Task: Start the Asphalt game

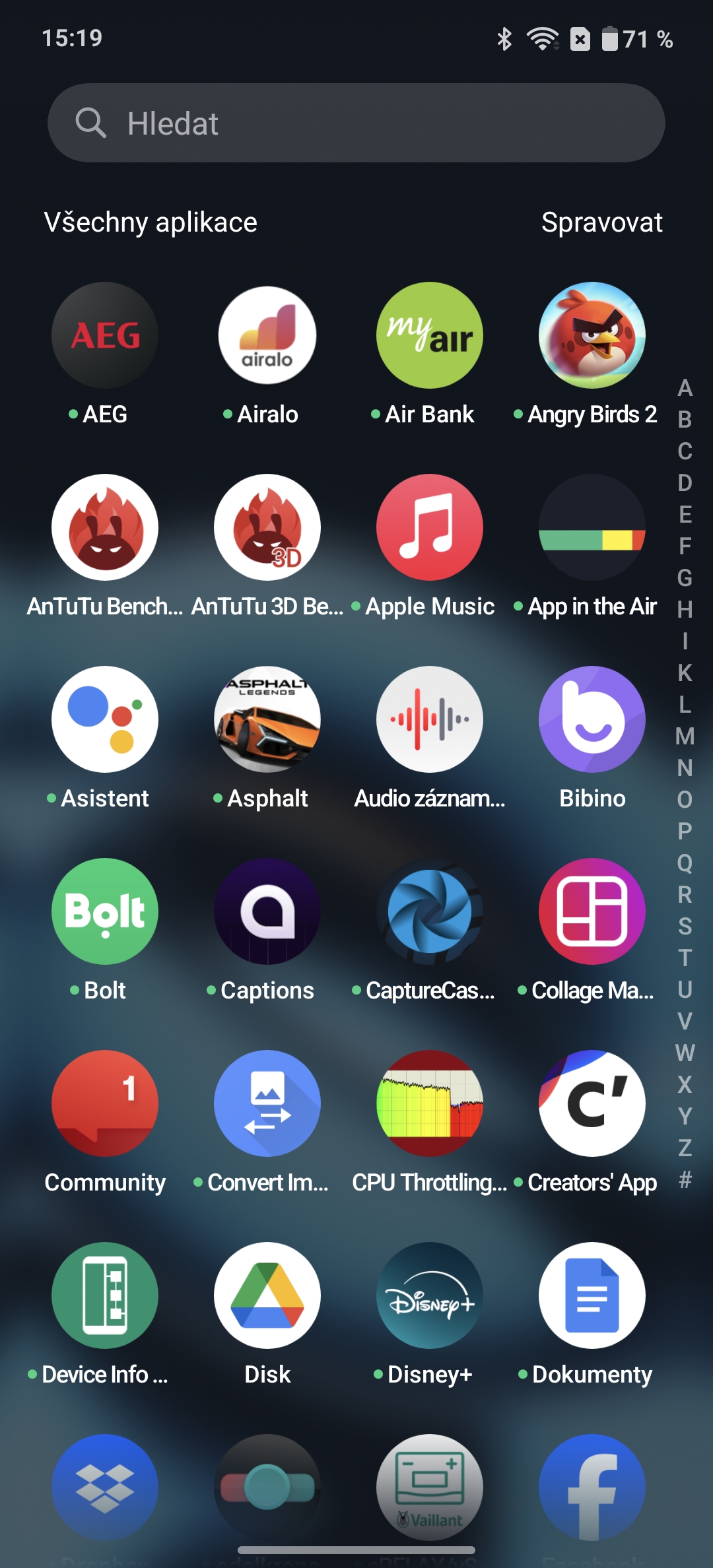Action: (x=267, y=720)
